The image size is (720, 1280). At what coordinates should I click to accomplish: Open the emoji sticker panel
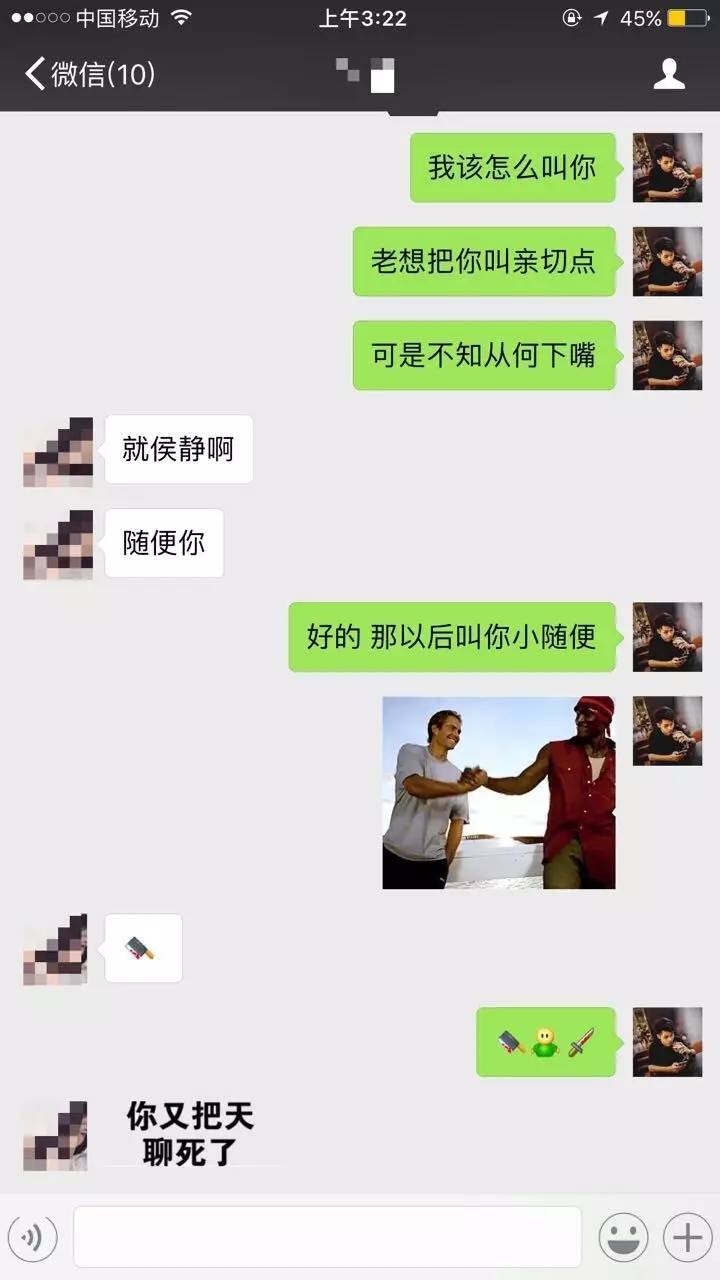click(623, 1238)
